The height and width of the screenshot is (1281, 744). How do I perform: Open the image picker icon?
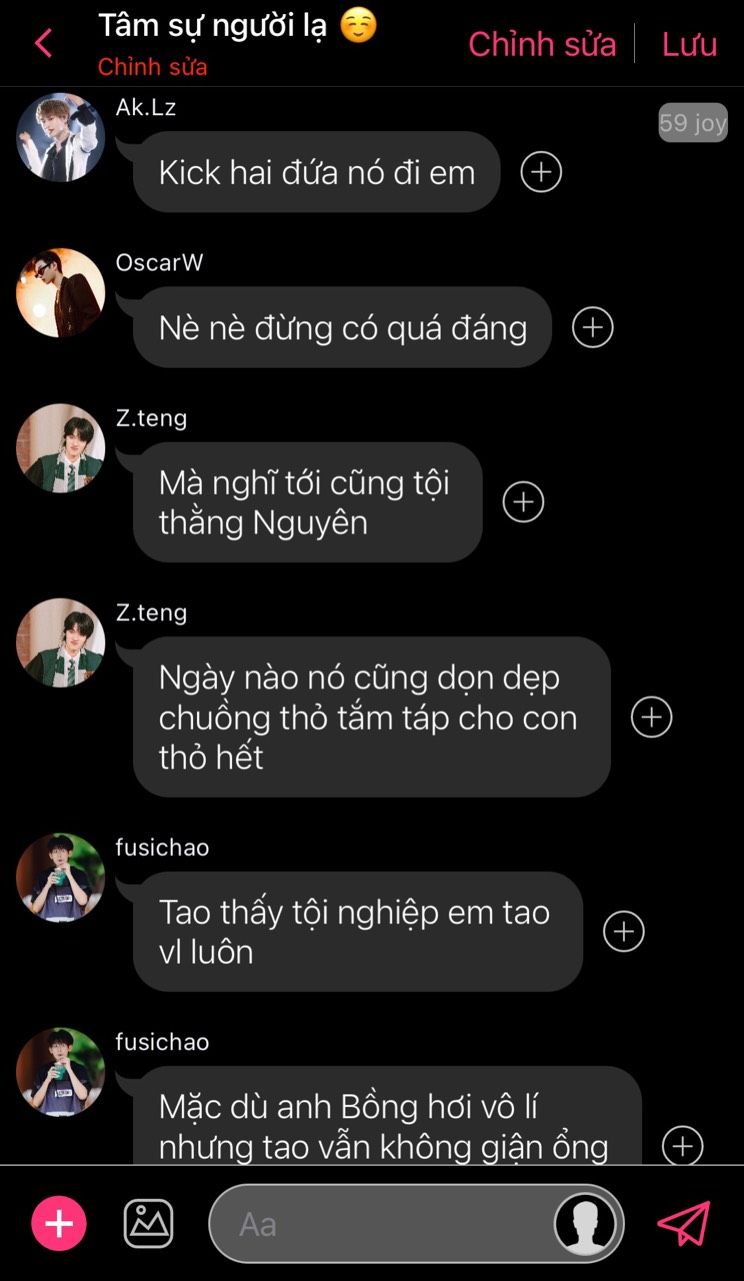click(x=148, y=1223)
